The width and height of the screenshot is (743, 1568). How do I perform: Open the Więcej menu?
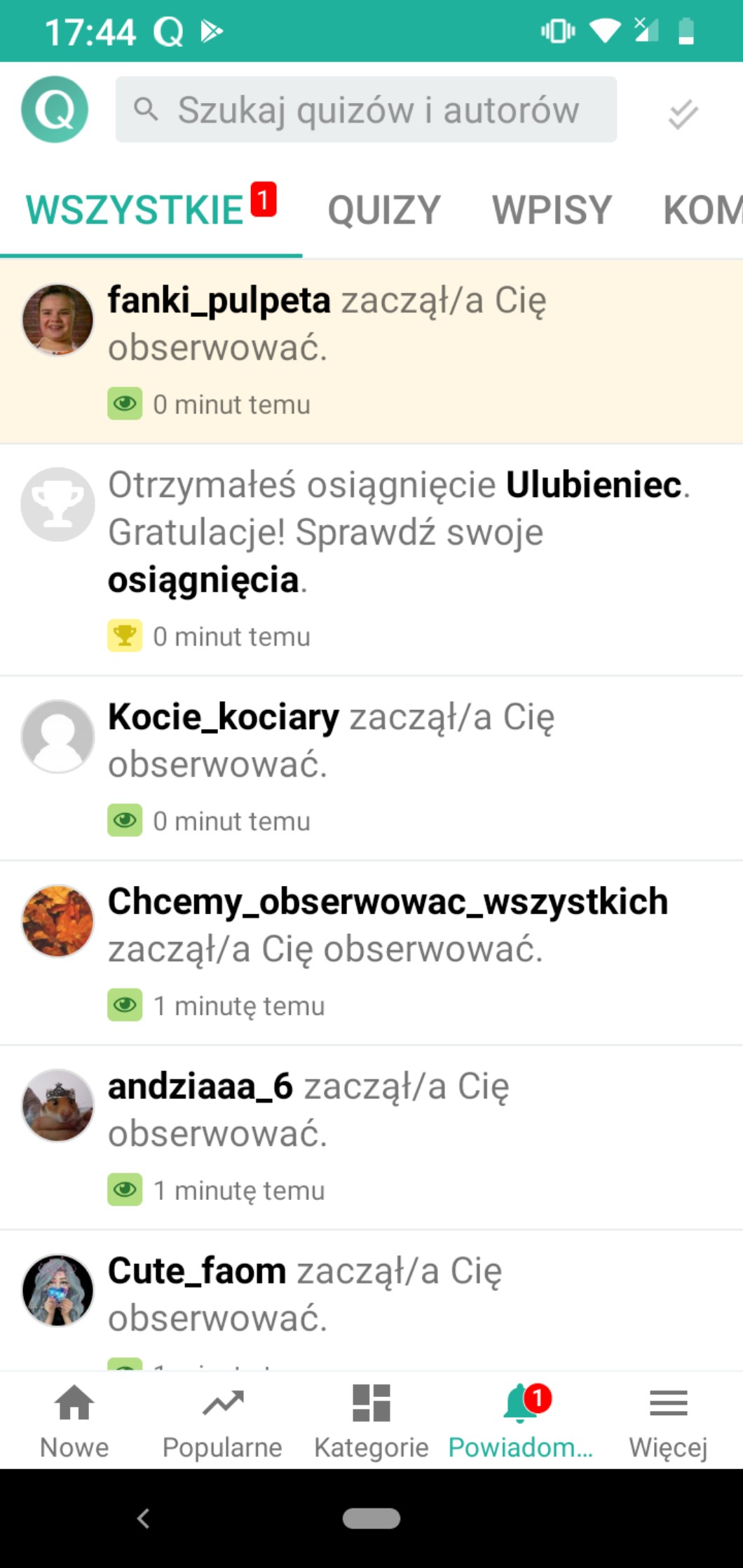[x=668, y=1421]
